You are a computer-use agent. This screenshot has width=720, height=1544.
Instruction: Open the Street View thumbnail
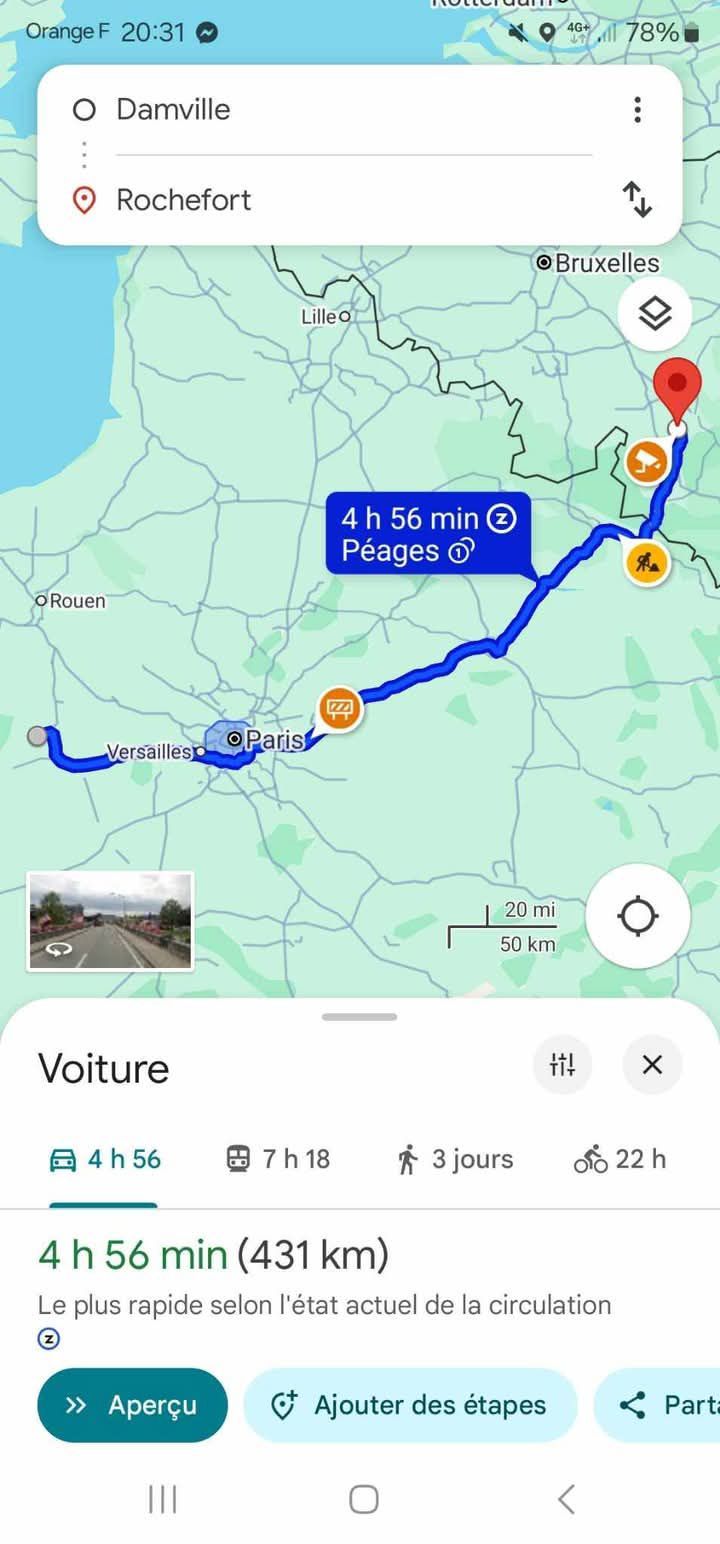click(x=110, y=921)
